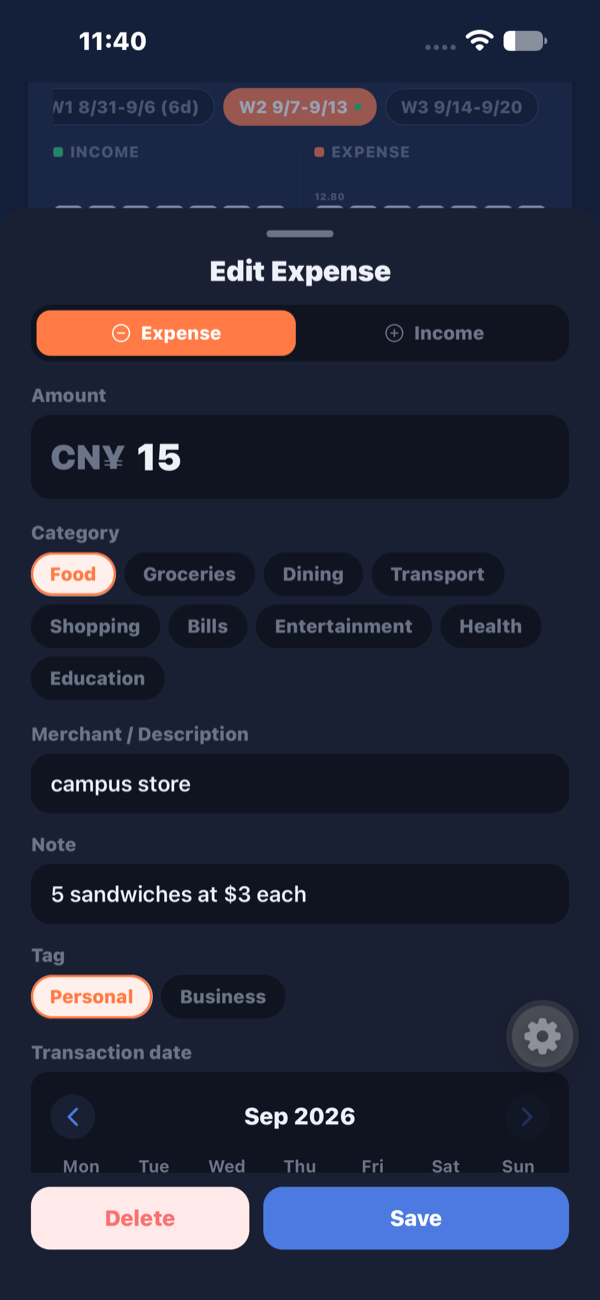Edit the note about 5 sandwiches
The width and height of the screenshot is (600, 1300).
[300, 894]
